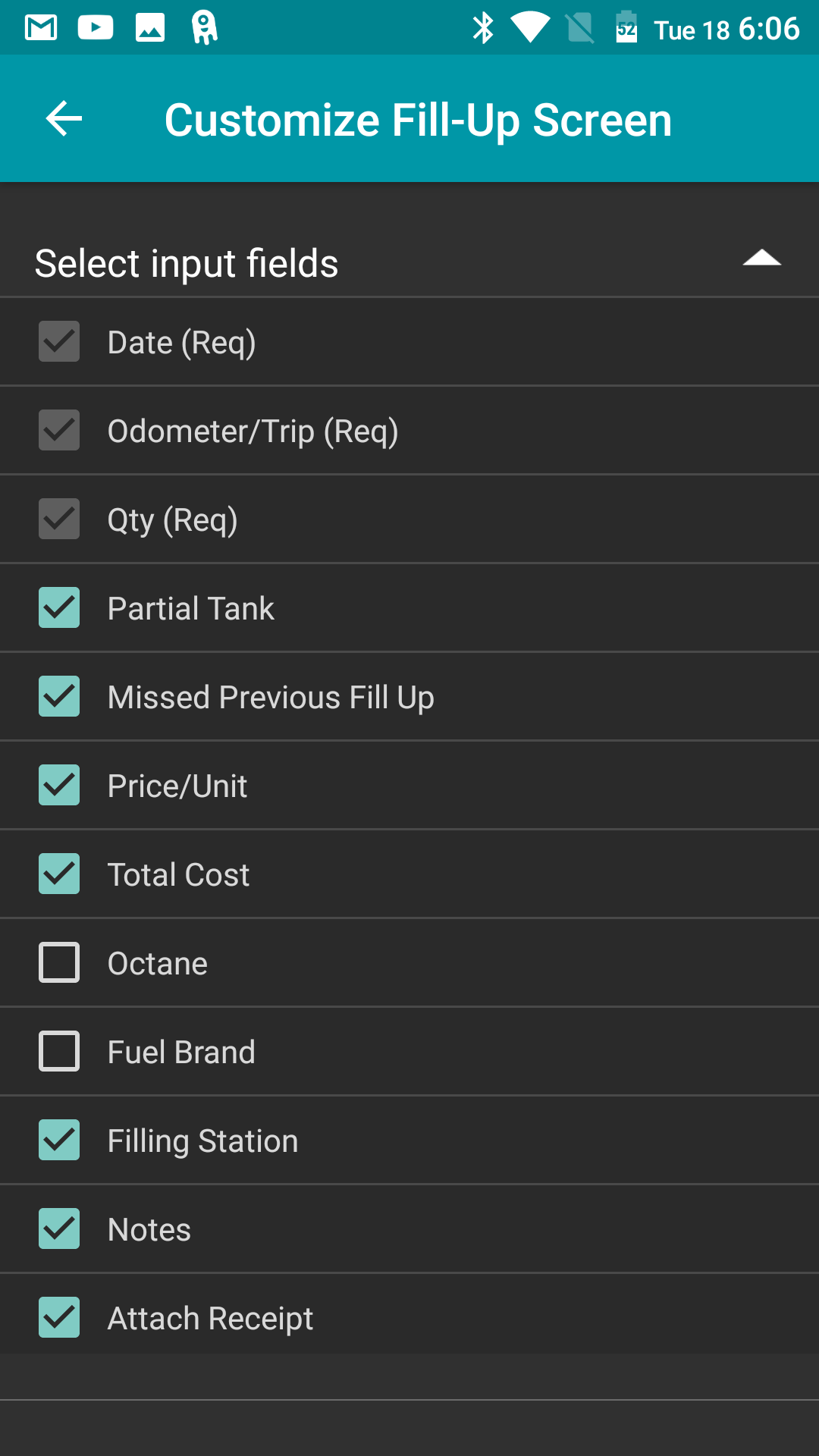Uncheck the Notes checkbox
The width and height of the screenshot is (819, 1456).
coord(59,1228)
